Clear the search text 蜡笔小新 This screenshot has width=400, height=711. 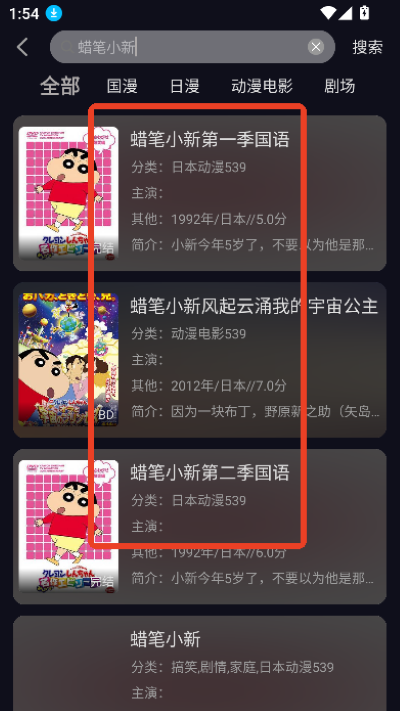pyautogui.click(x=316, y=47)
